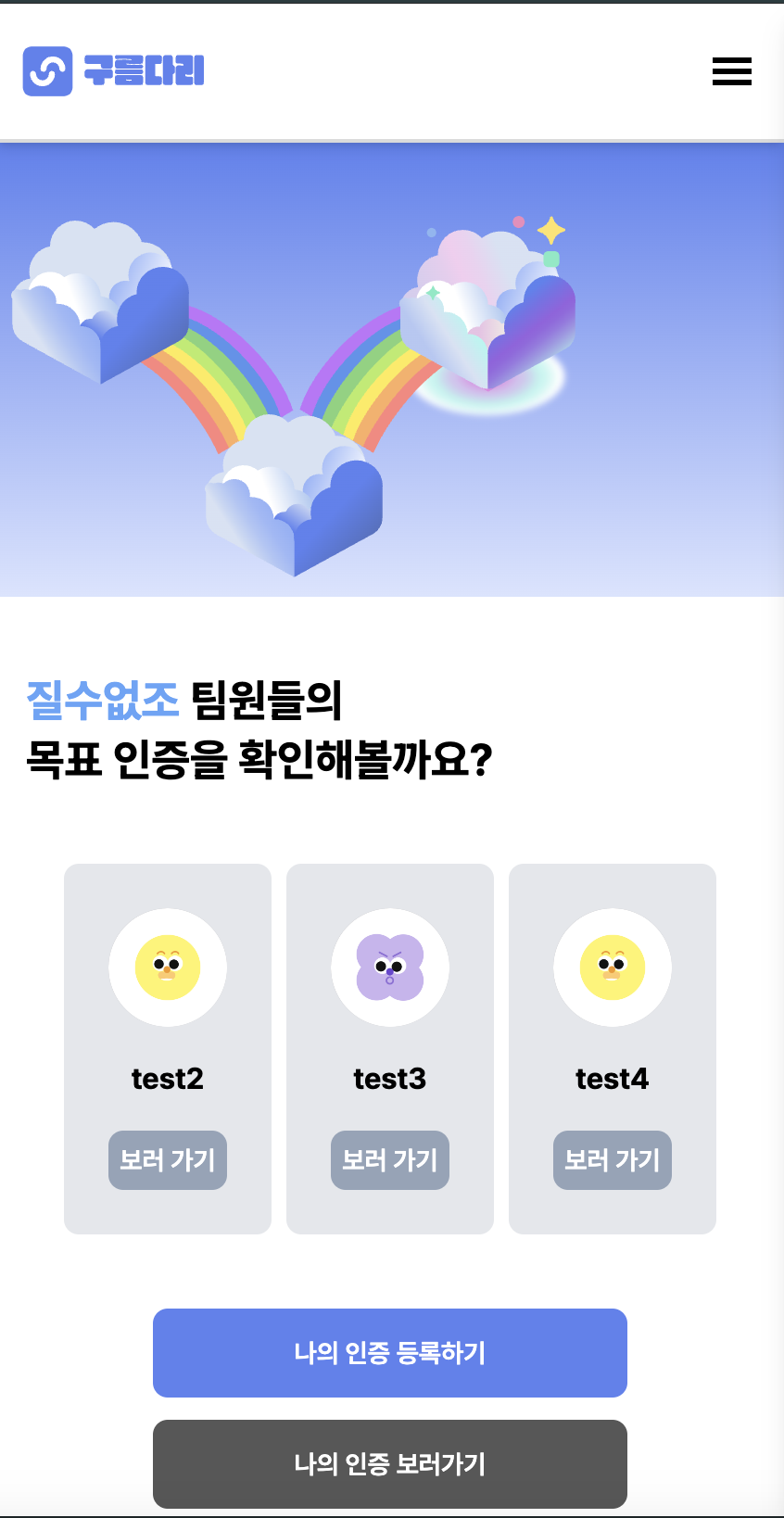The image size is (784, 1518).
Task: Tap 나의 인증 등록하기 button
Action: pyautogui.click(x=390, y=1352)
